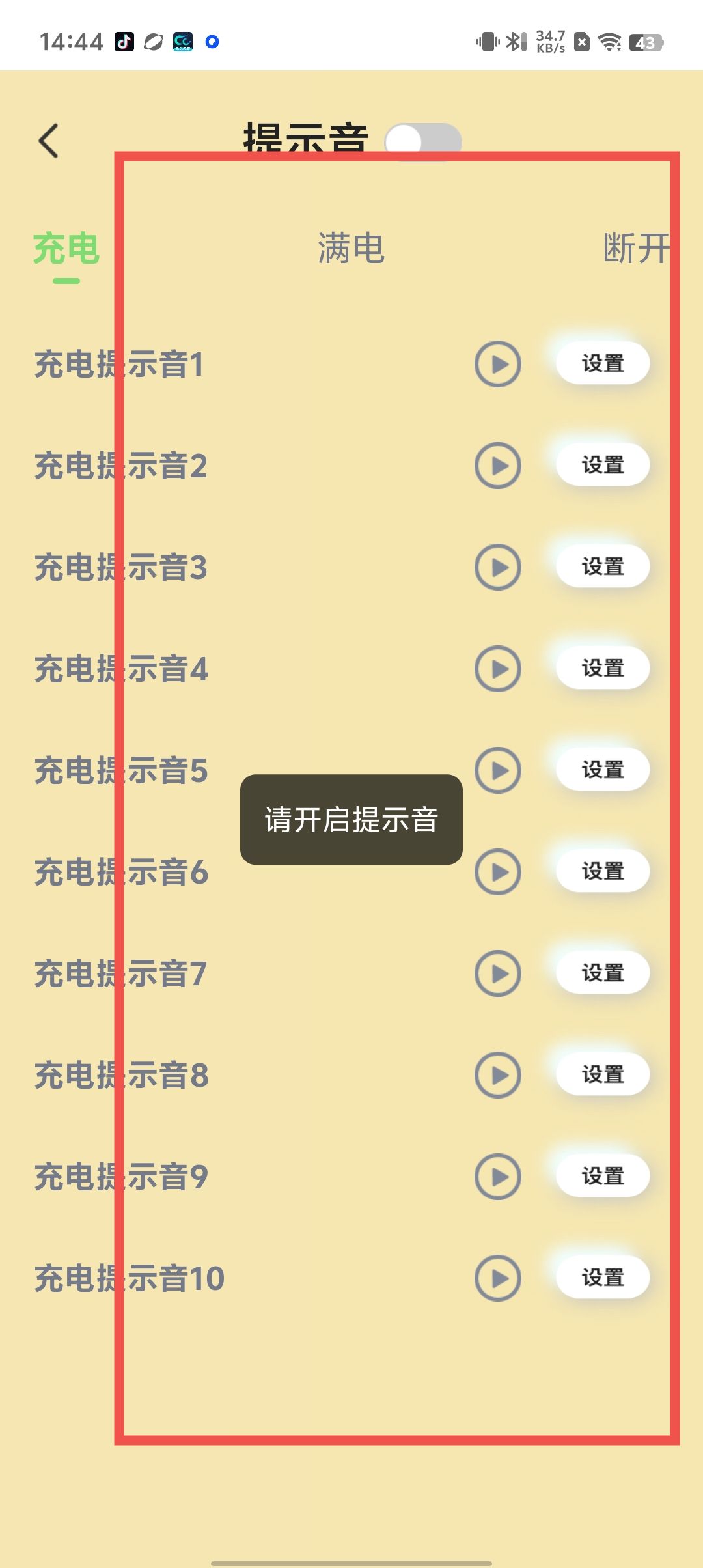Play preview of 充电提示音1
This screenshot has height=1568, width=703.
pyautogui.click(x=498, y=364)
